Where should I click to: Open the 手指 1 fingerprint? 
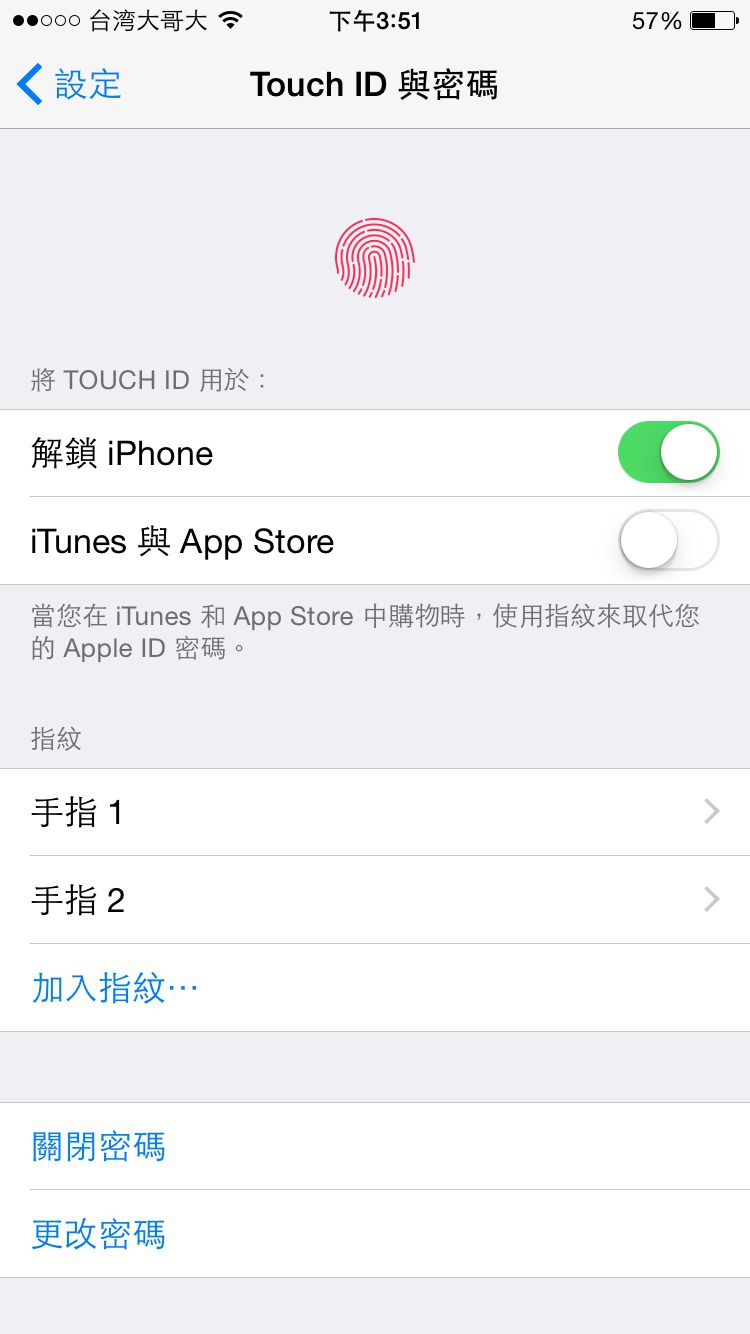point(375,812)
